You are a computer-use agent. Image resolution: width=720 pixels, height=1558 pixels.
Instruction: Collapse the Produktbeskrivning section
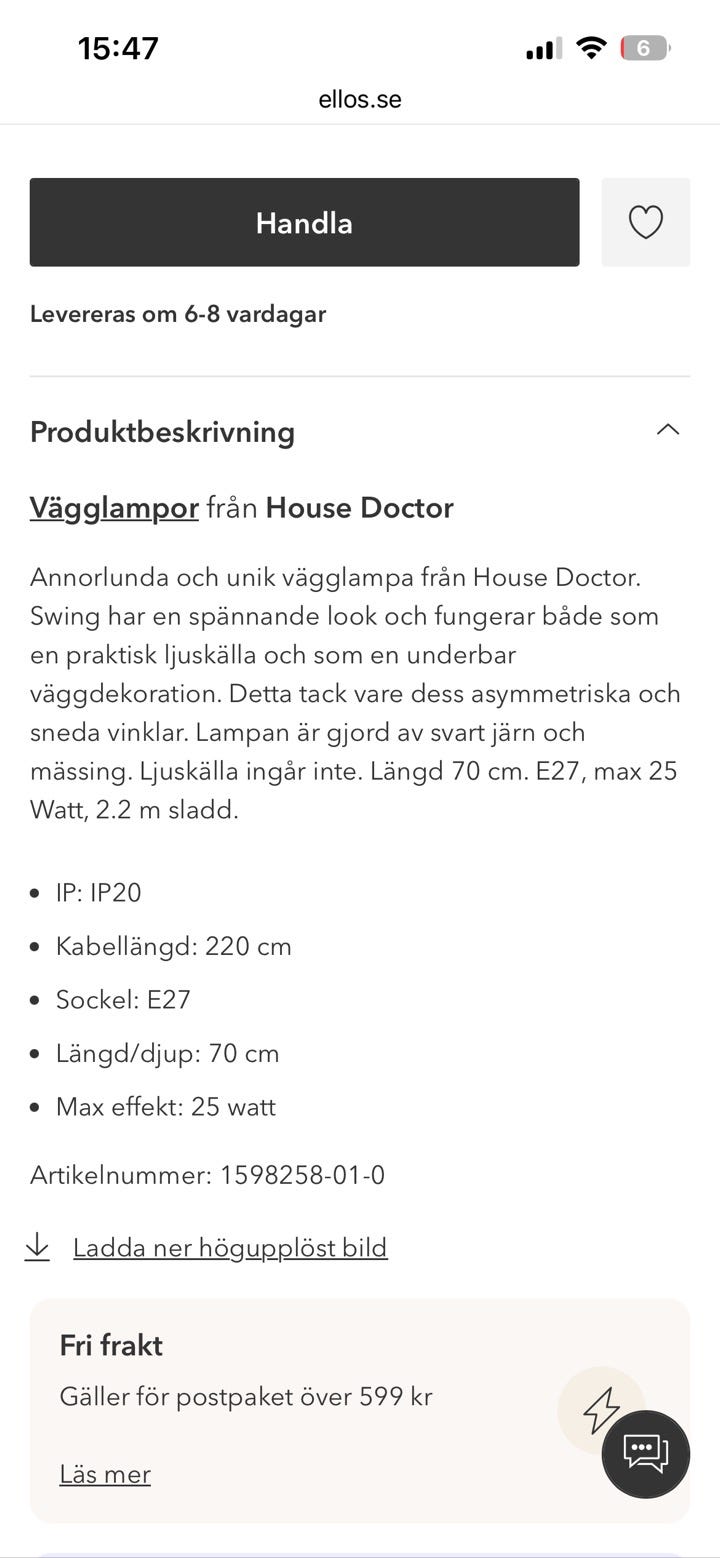click(667, 430)
